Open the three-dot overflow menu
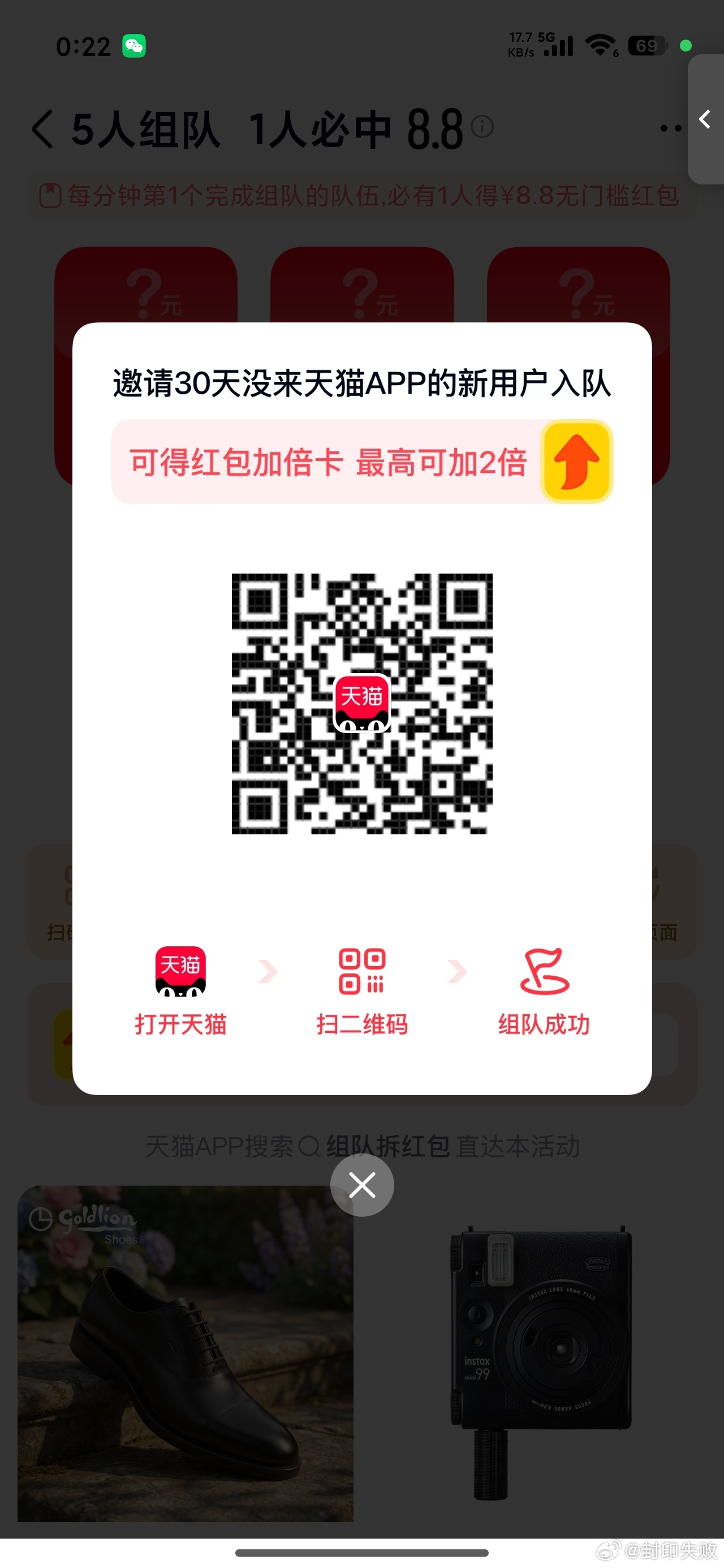The width and height of the screenshot is (724, 1568). (x=670, y=128)
